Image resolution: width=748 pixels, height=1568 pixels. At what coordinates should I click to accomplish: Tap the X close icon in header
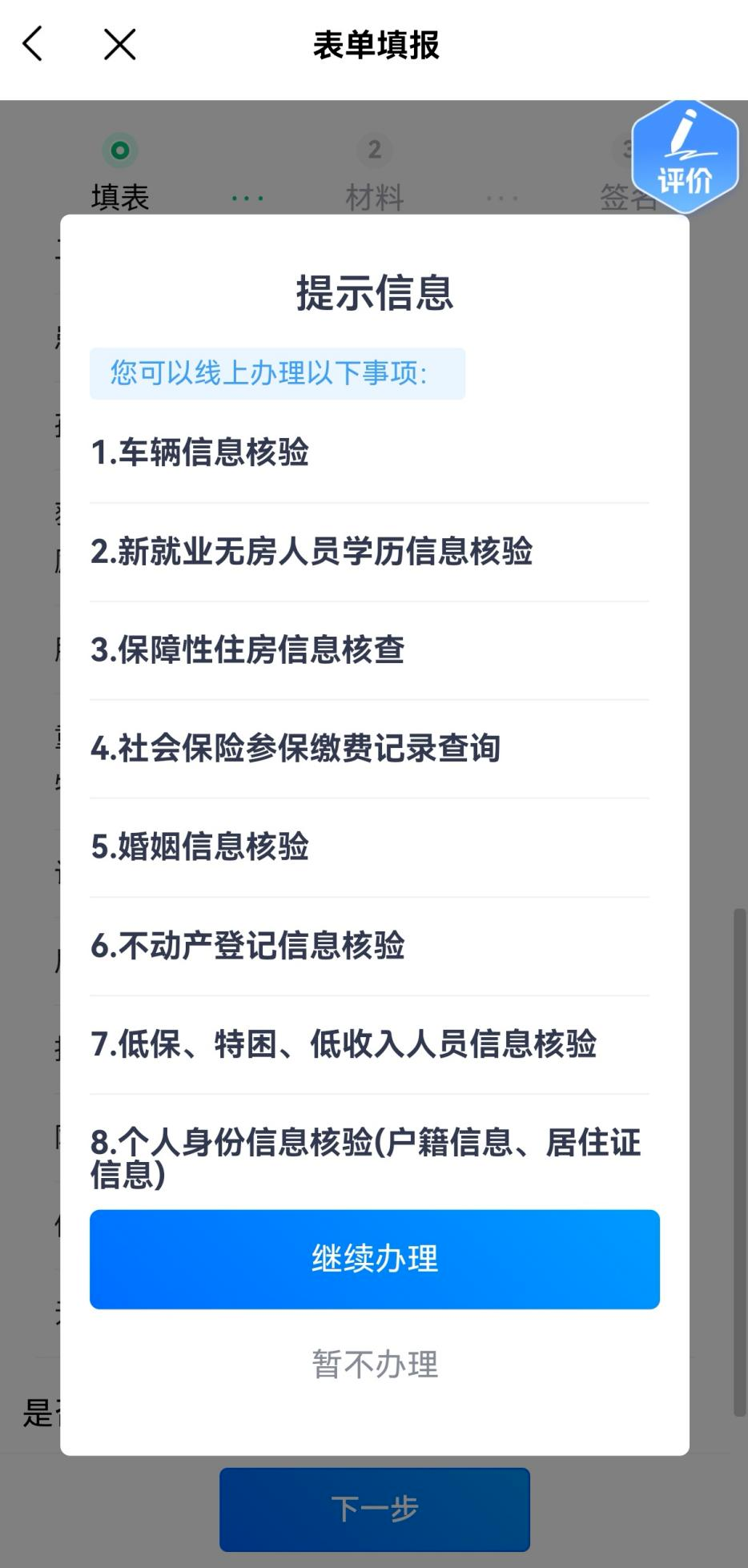119,44
